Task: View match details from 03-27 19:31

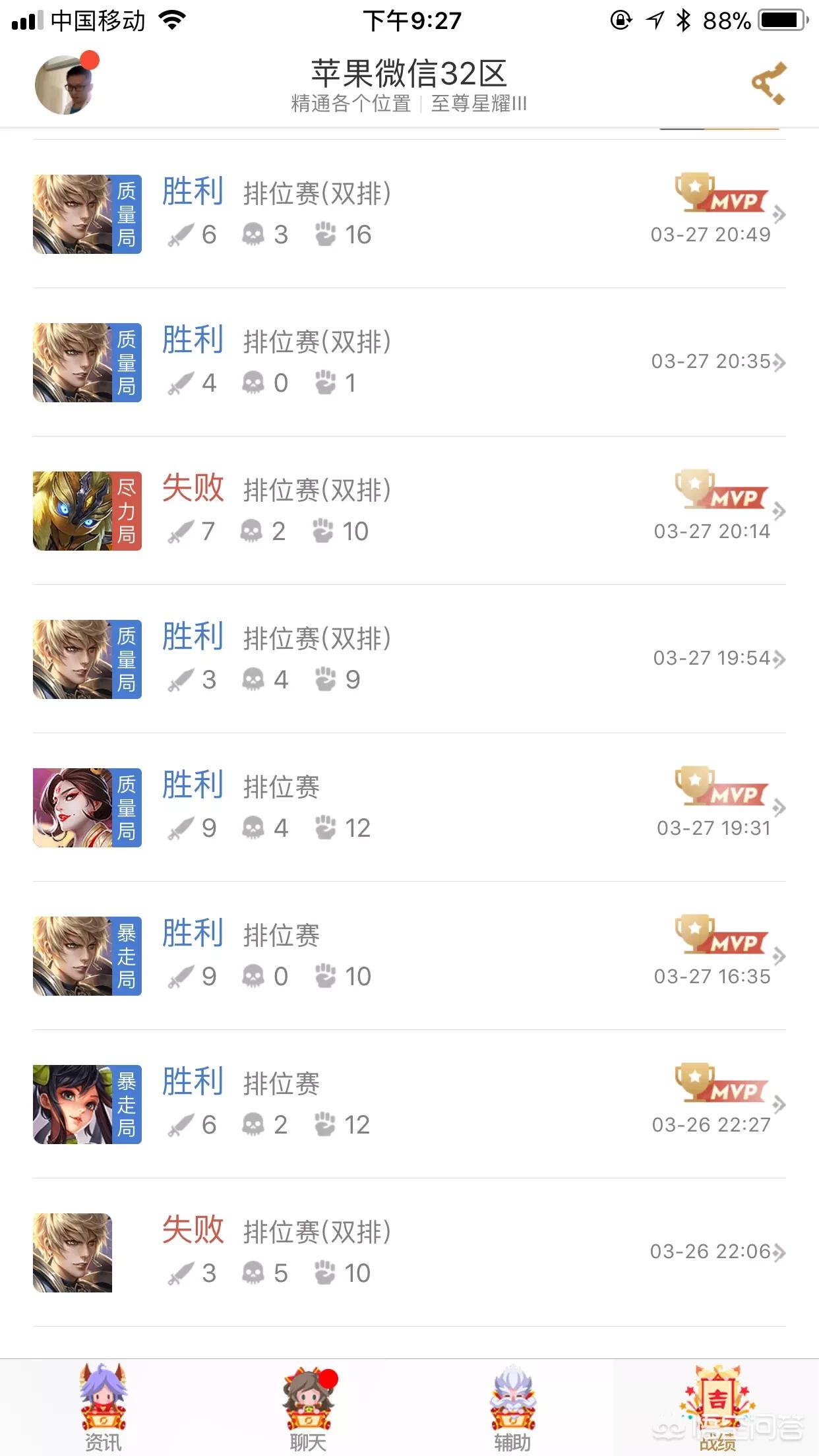Action: pyautogui.click(x=409, y=807)
